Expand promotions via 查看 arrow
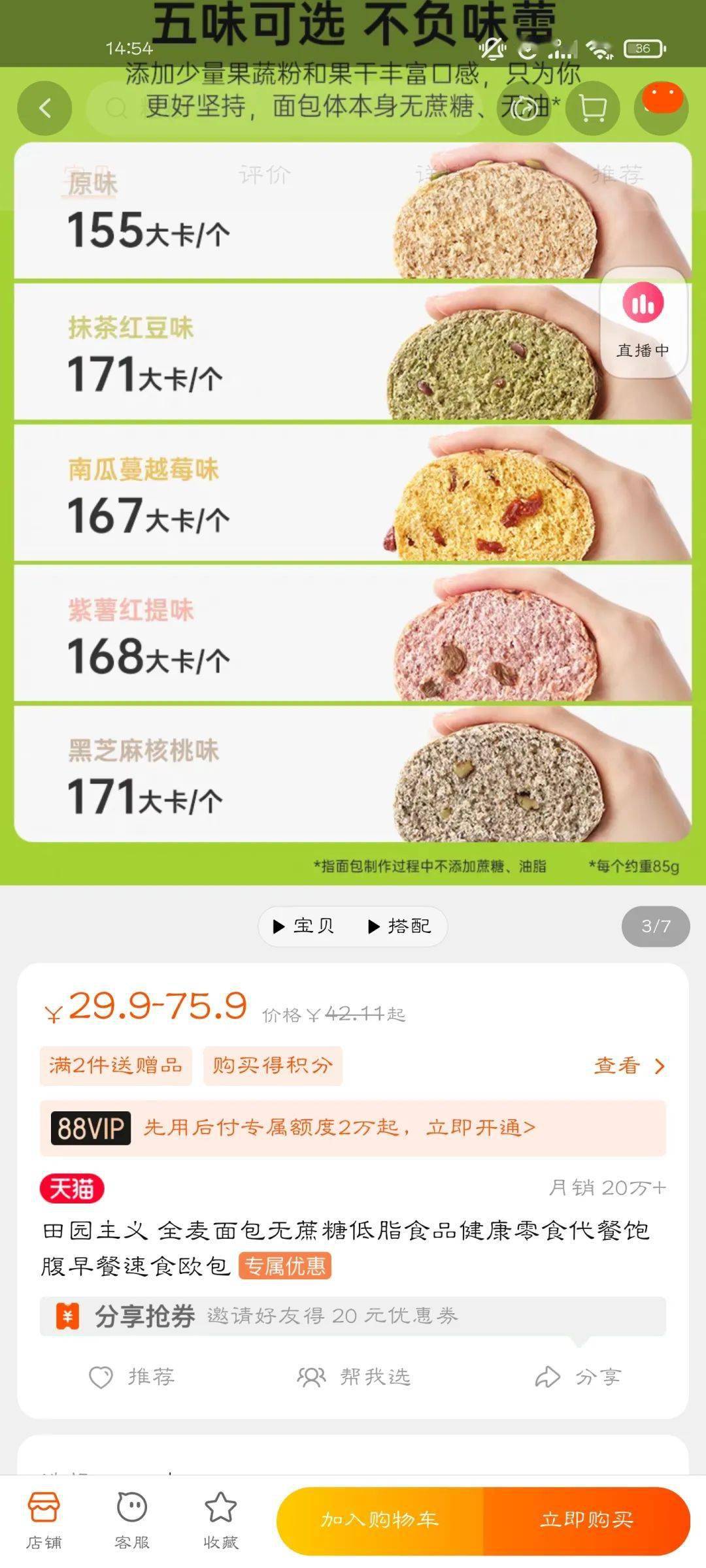This screenshot has width=706, height=1568. click(x=629, y=1066)
